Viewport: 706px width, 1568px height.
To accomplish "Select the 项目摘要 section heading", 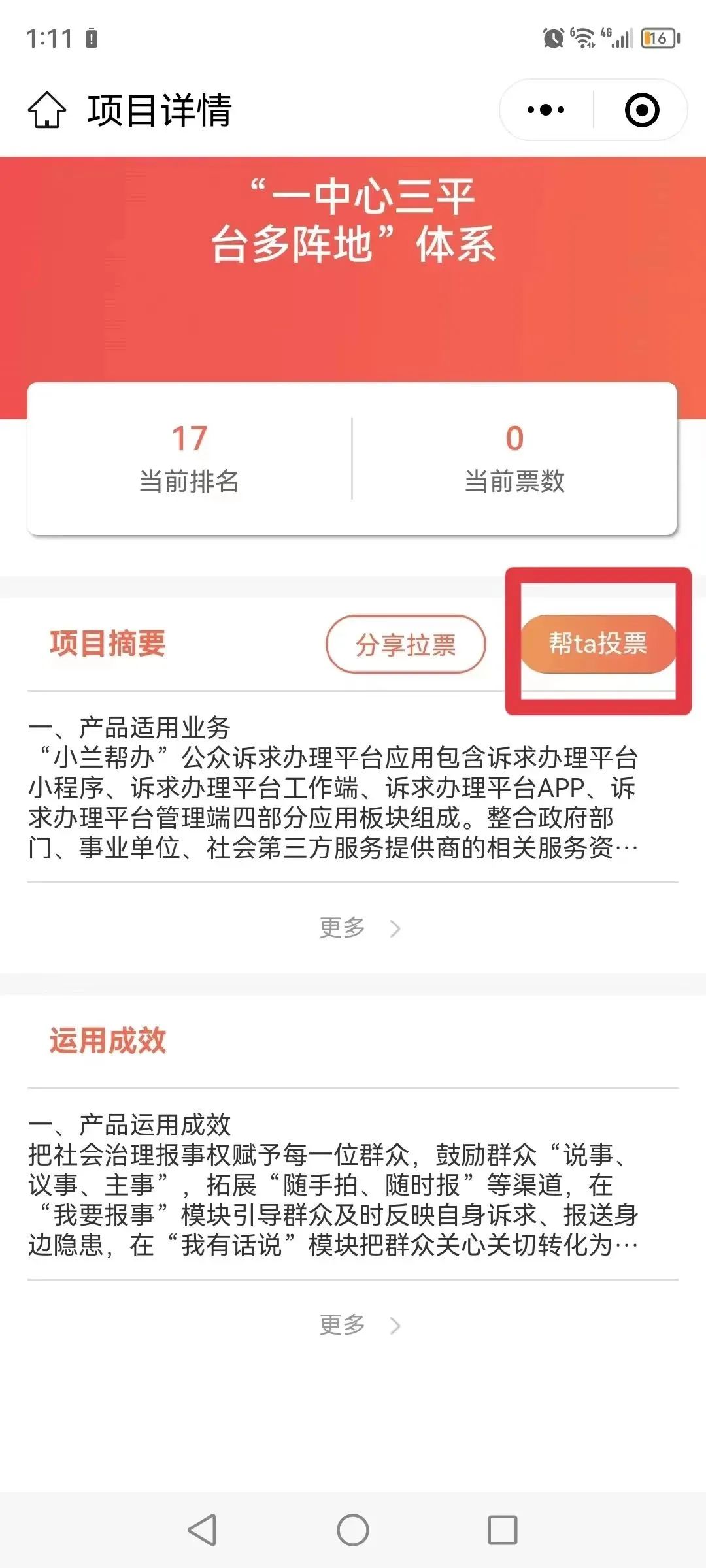I will tap(108, 644).
